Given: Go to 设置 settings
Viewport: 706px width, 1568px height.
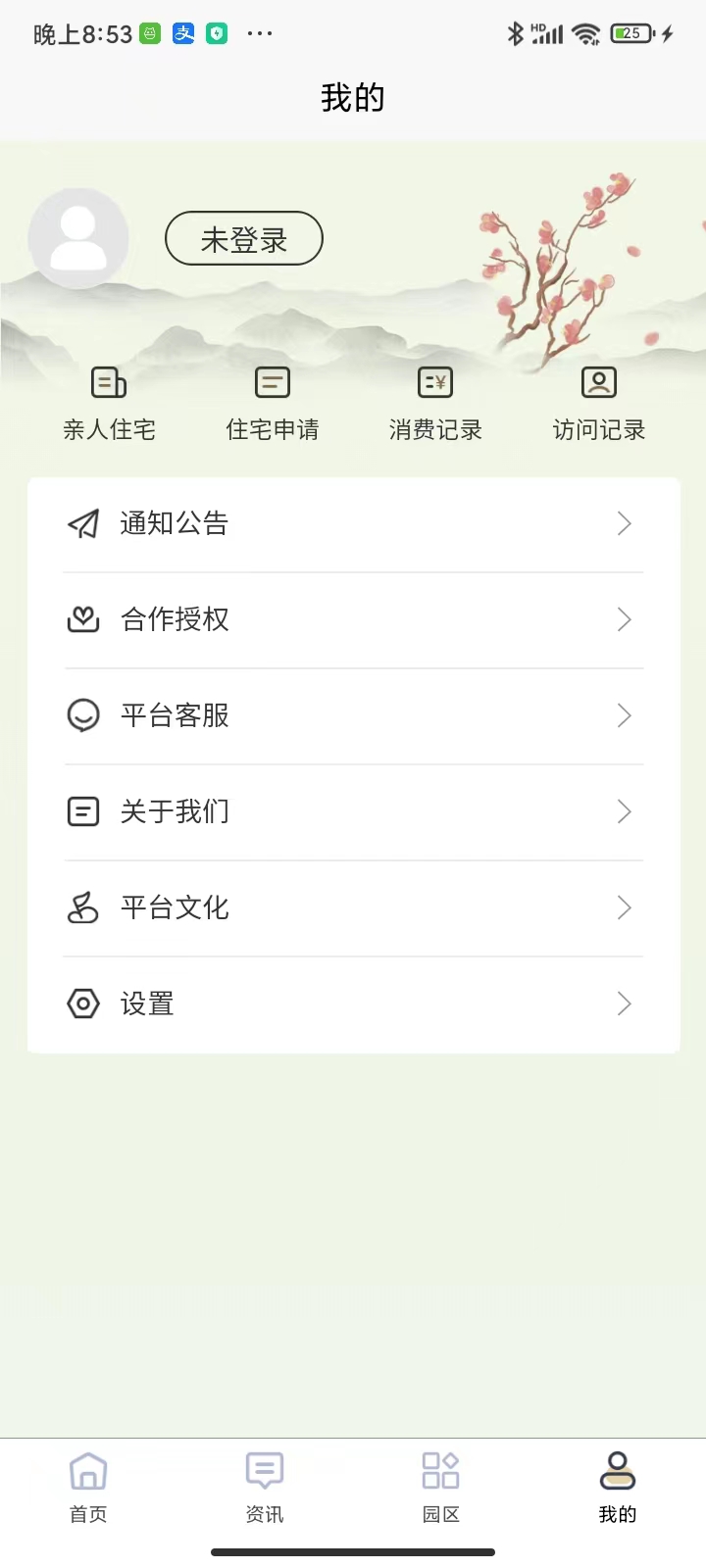Looking at the screenshot, I should point(353,1004).
